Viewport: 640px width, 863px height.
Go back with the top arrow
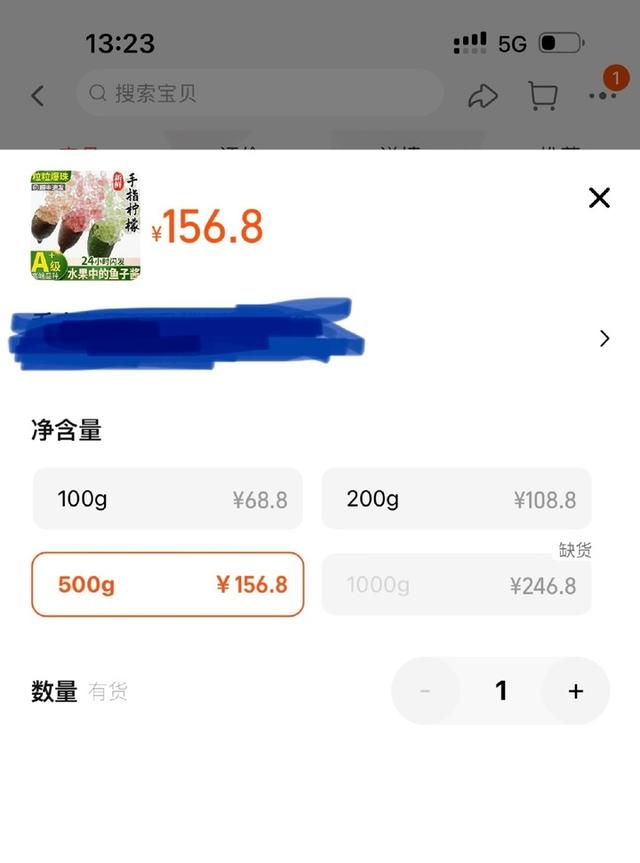[x=38, y=96]
